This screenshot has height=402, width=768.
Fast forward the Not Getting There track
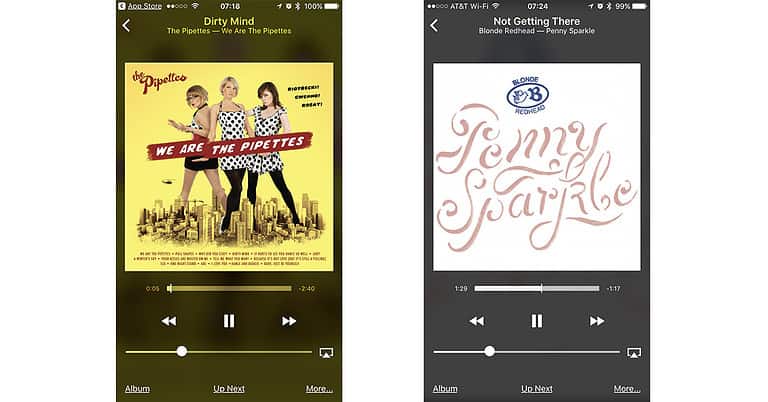click(597, 321)
